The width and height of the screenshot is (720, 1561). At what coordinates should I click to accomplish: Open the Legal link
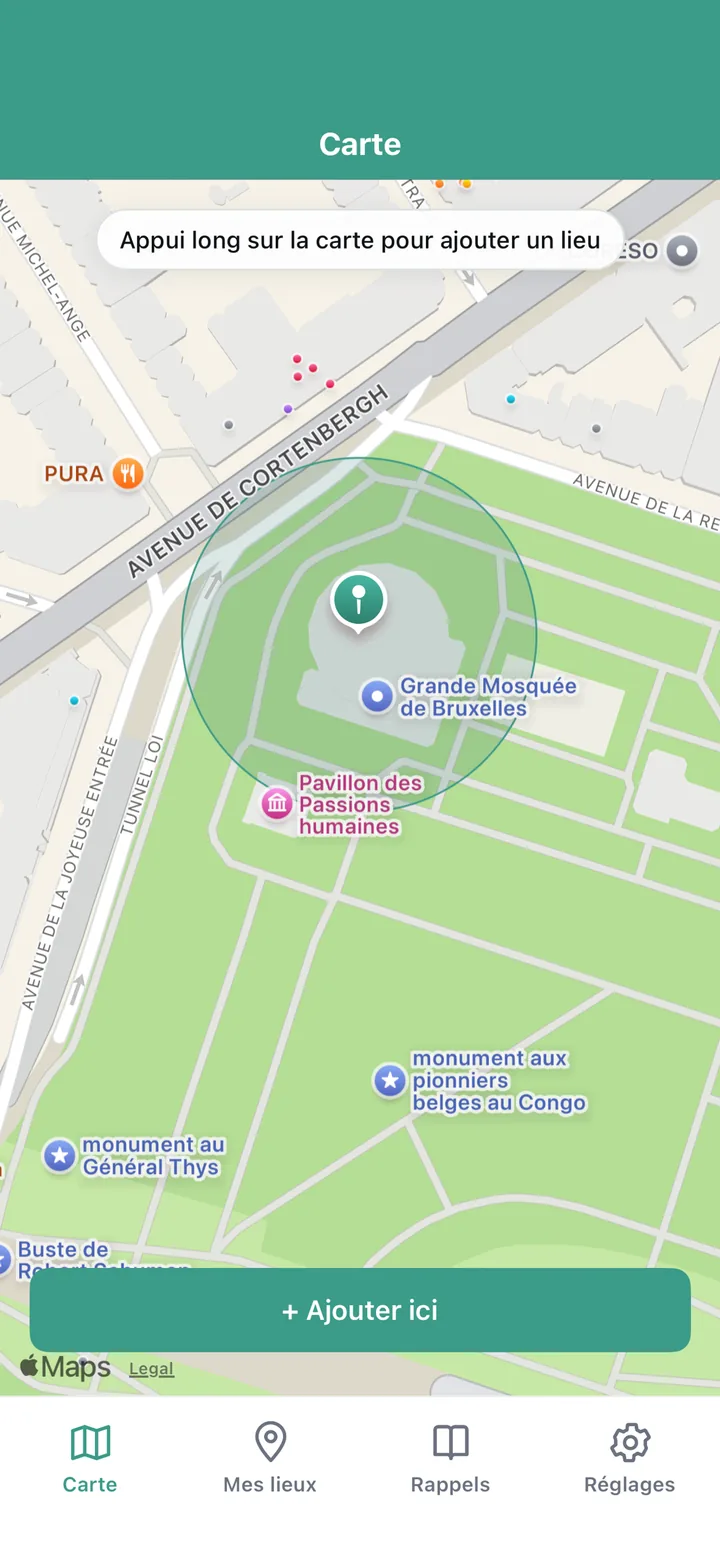click(151, 1368)
